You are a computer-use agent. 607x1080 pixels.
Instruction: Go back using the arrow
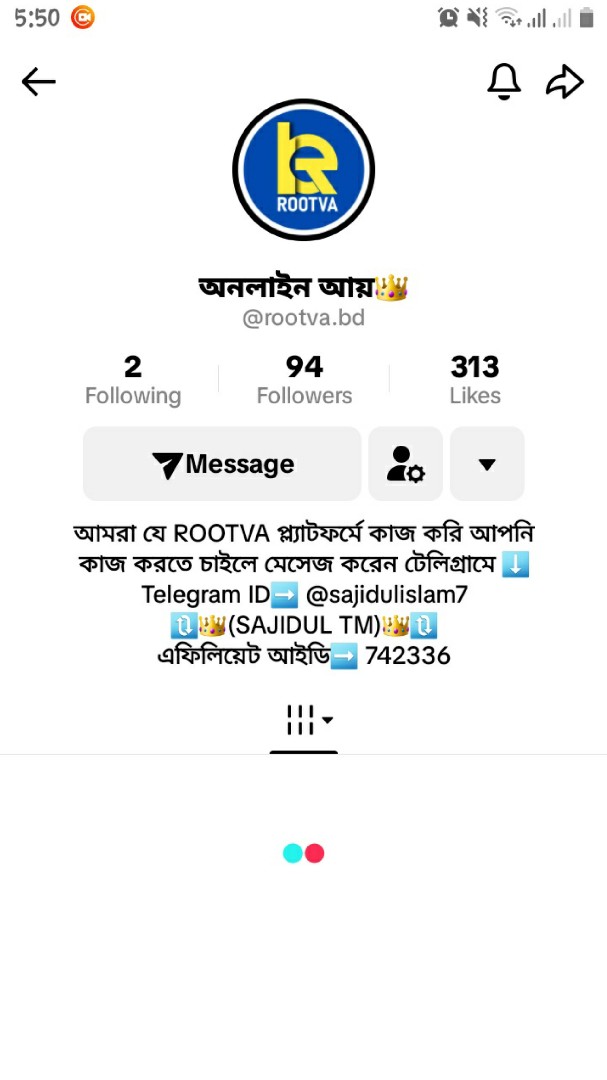(39, 82)
